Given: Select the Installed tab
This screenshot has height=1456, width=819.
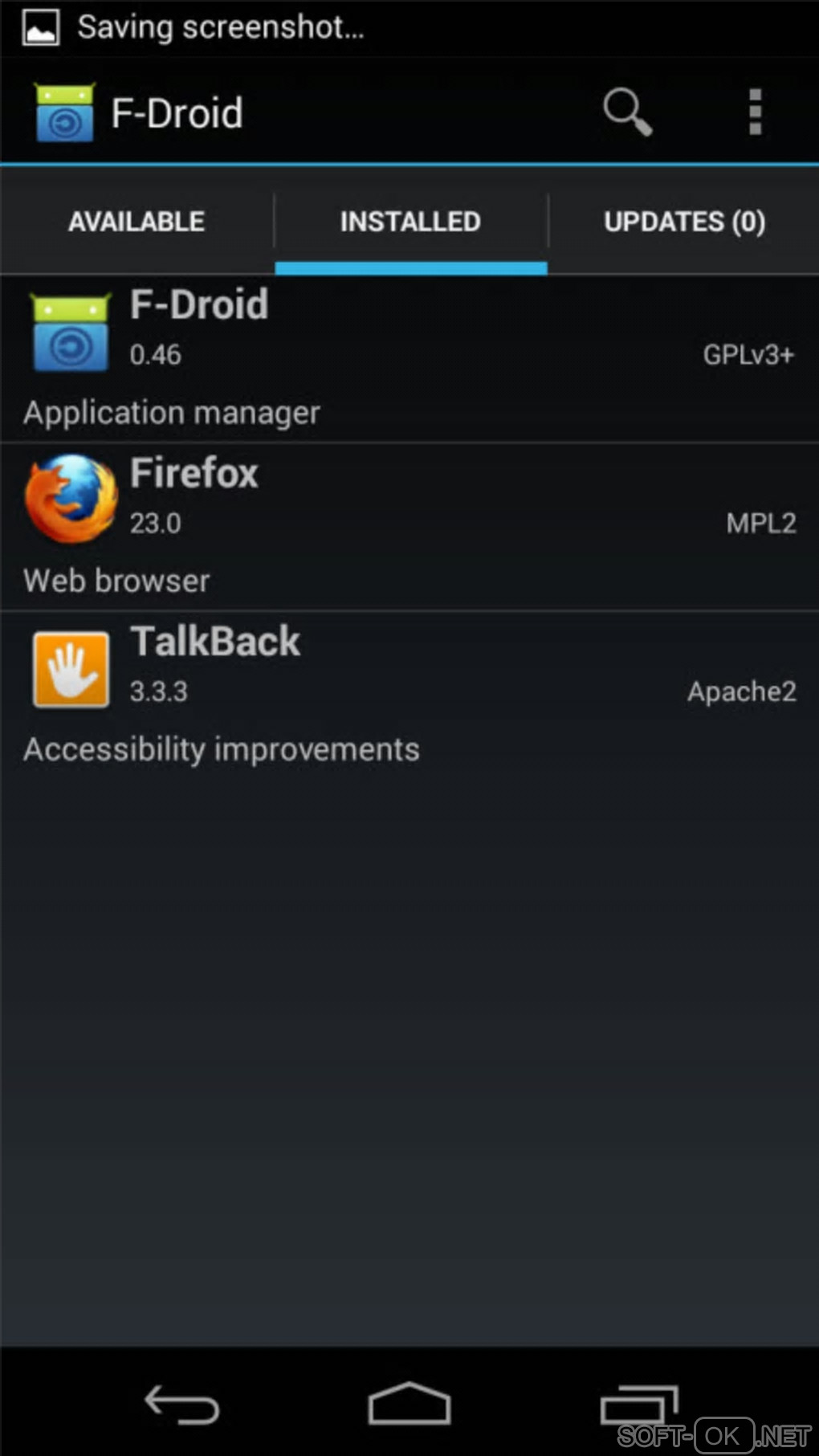Looking at the screenshot, I should 410,222.
